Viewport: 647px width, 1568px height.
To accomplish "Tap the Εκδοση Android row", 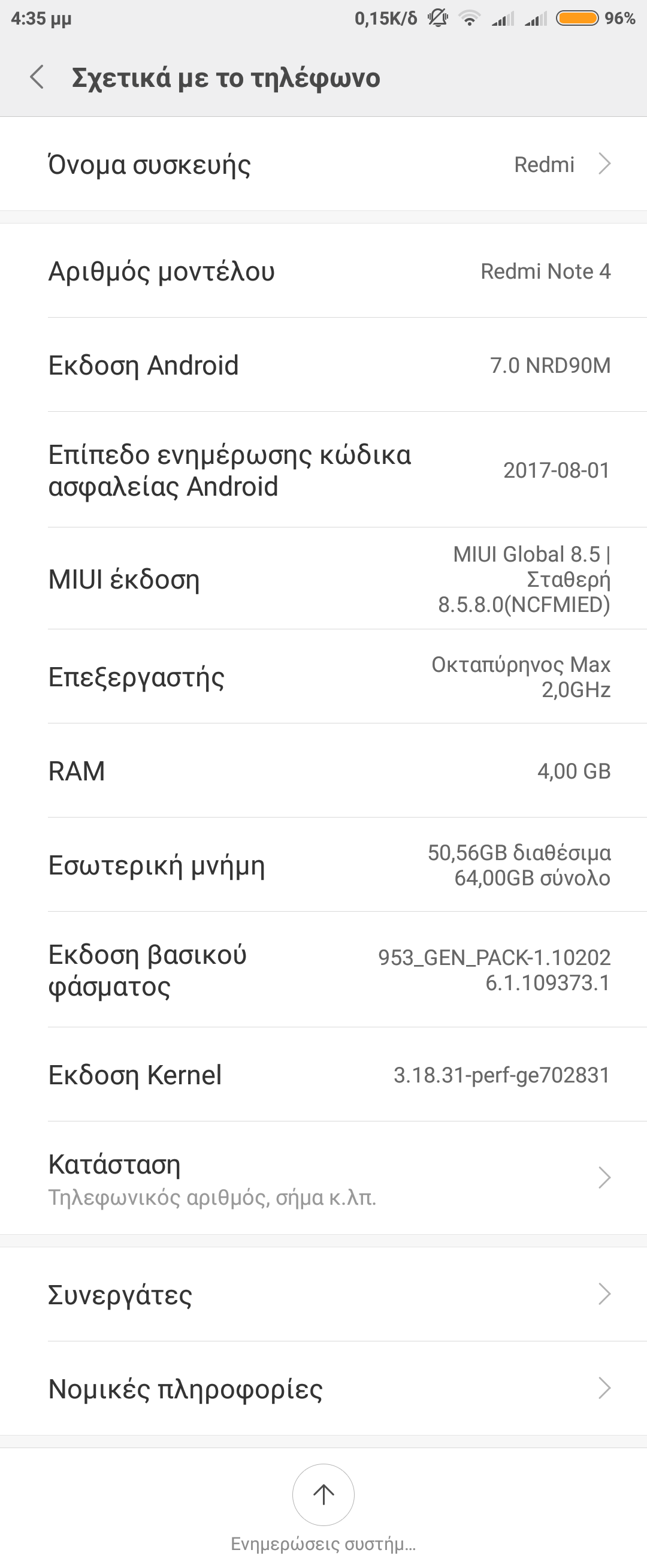I will click(323, 365).
